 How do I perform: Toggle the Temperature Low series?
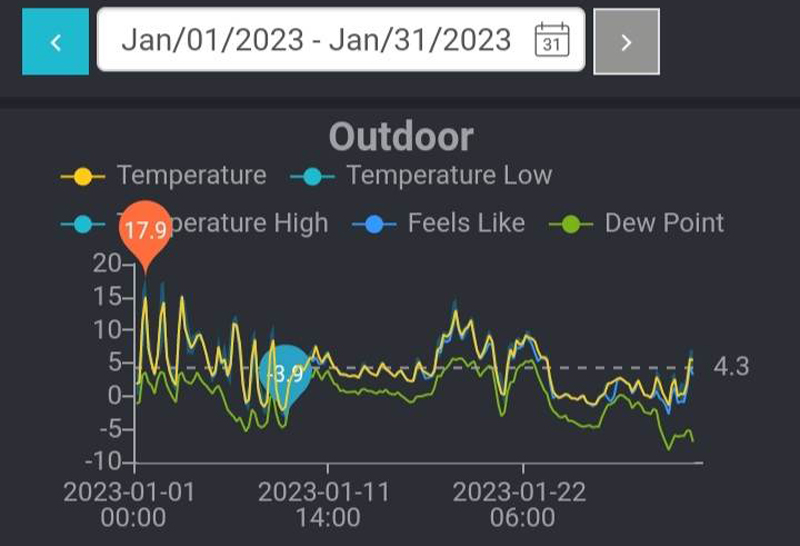pyautogui.click(x=422, y=176)
